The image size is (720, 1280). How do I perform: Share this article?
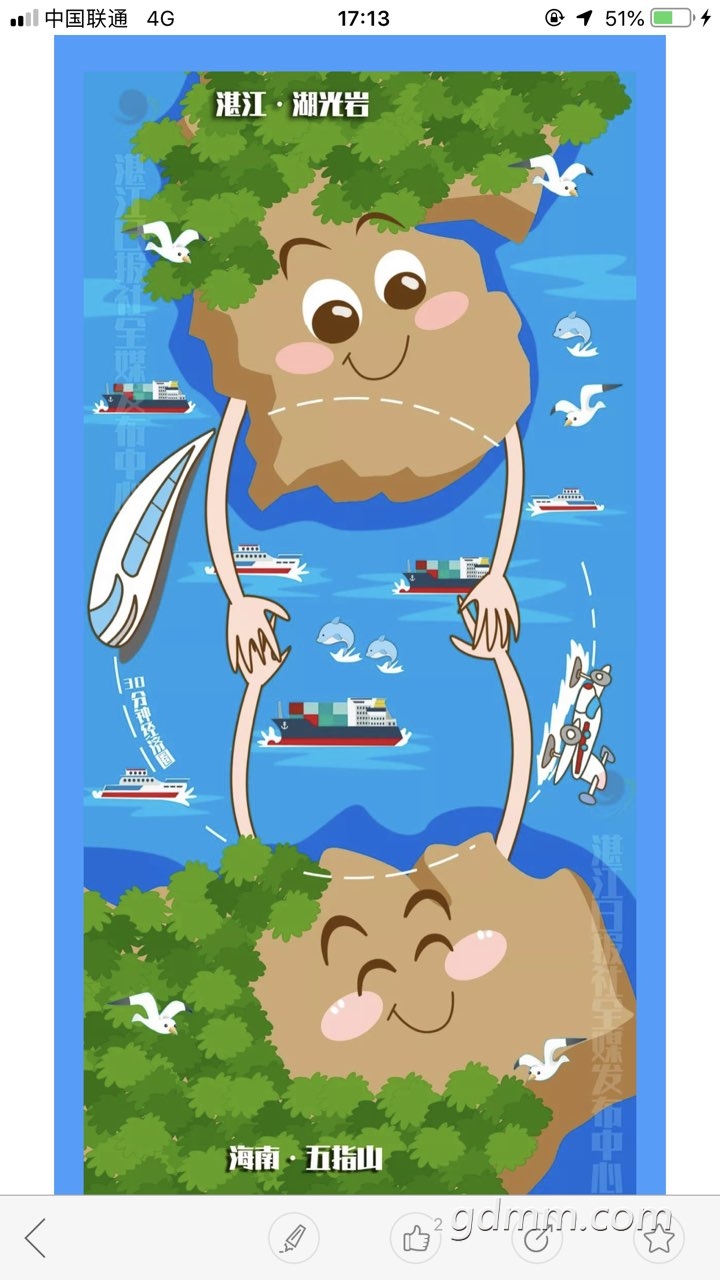pyautogui.click(x=537, y=1239)
